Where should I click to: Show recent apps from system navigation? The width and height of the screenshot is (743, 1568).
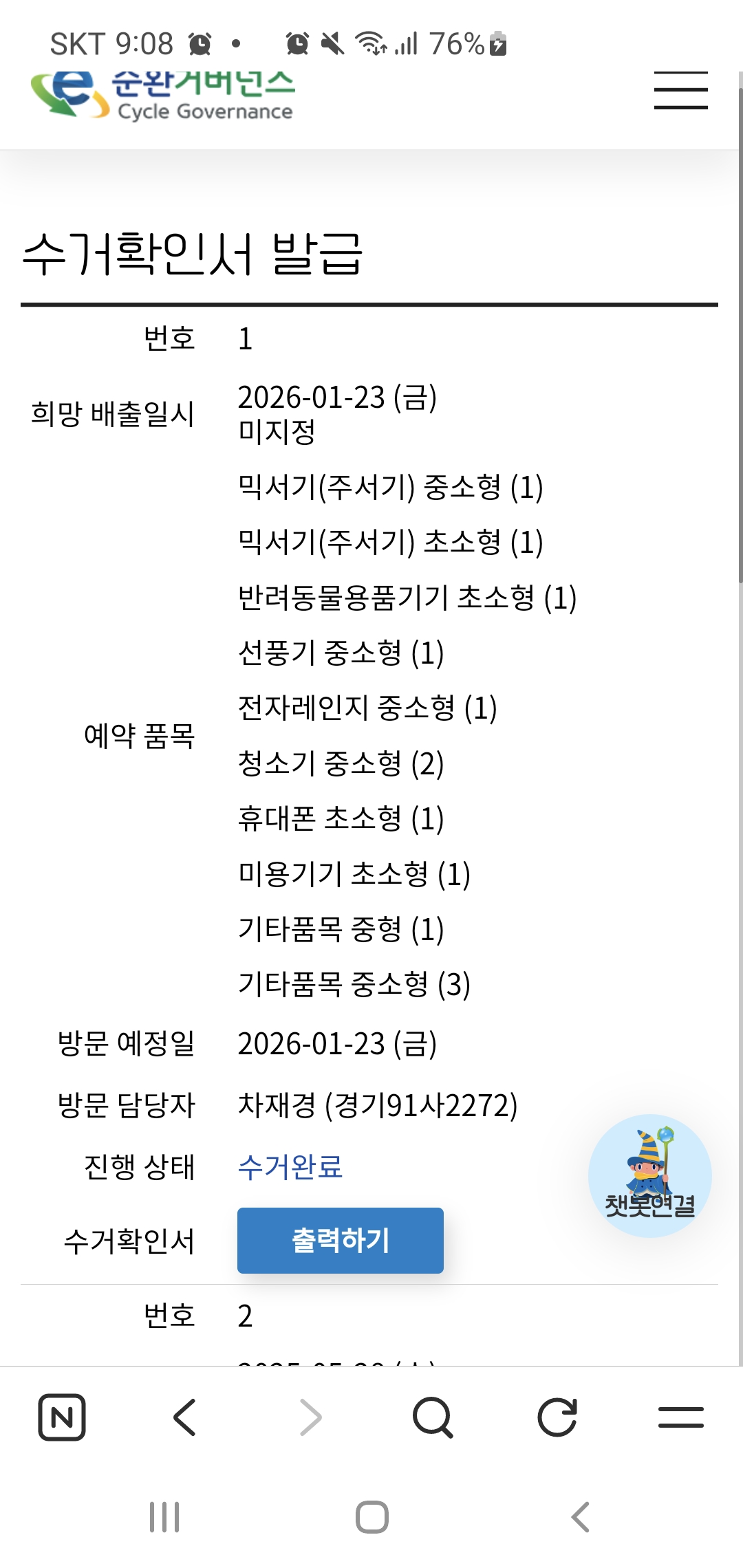point(164,1516)
